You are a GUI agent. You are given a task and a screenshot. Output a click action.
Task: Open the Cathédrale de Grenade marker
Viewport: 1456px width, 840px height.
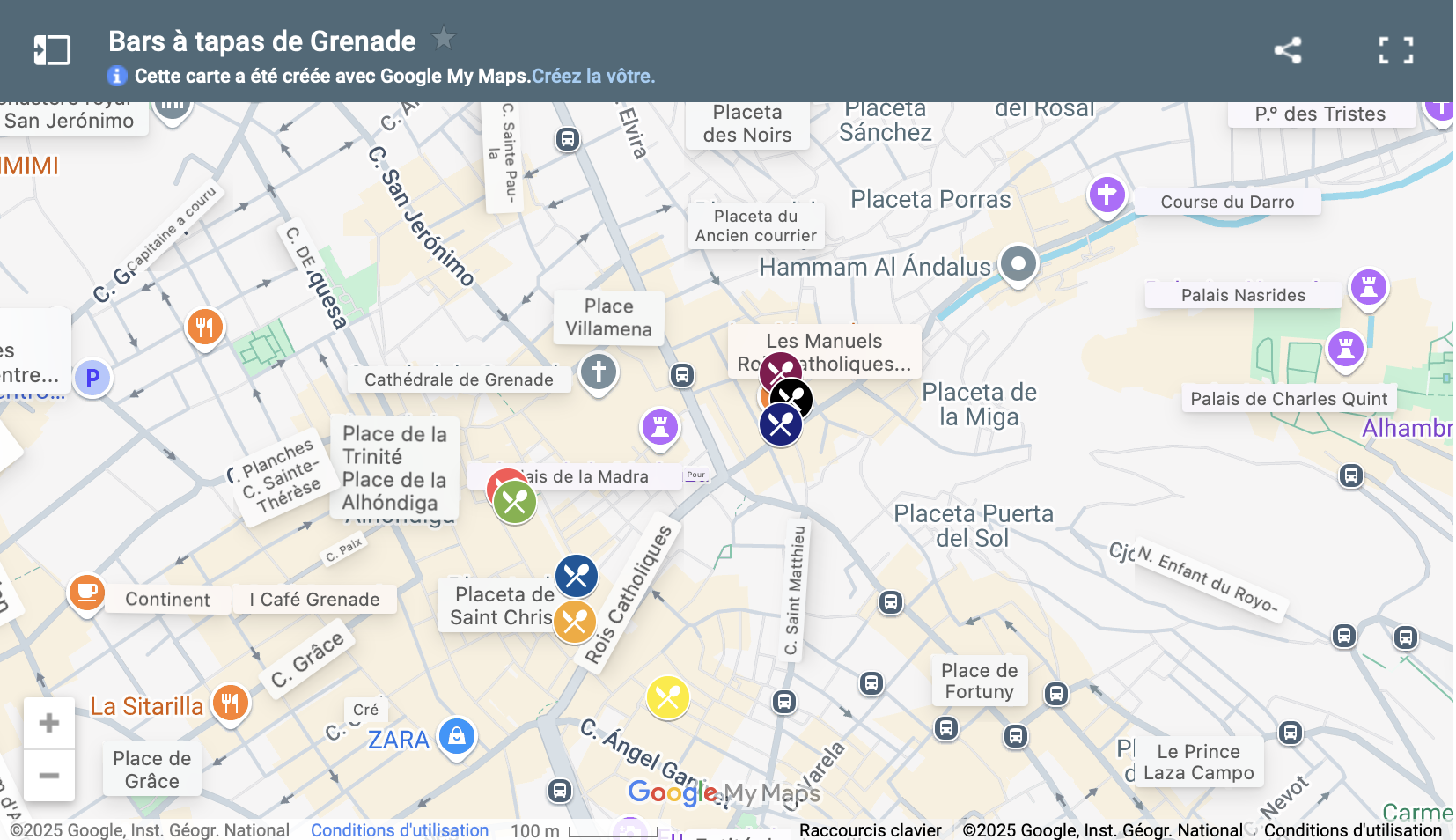click(x=599, y=372)
